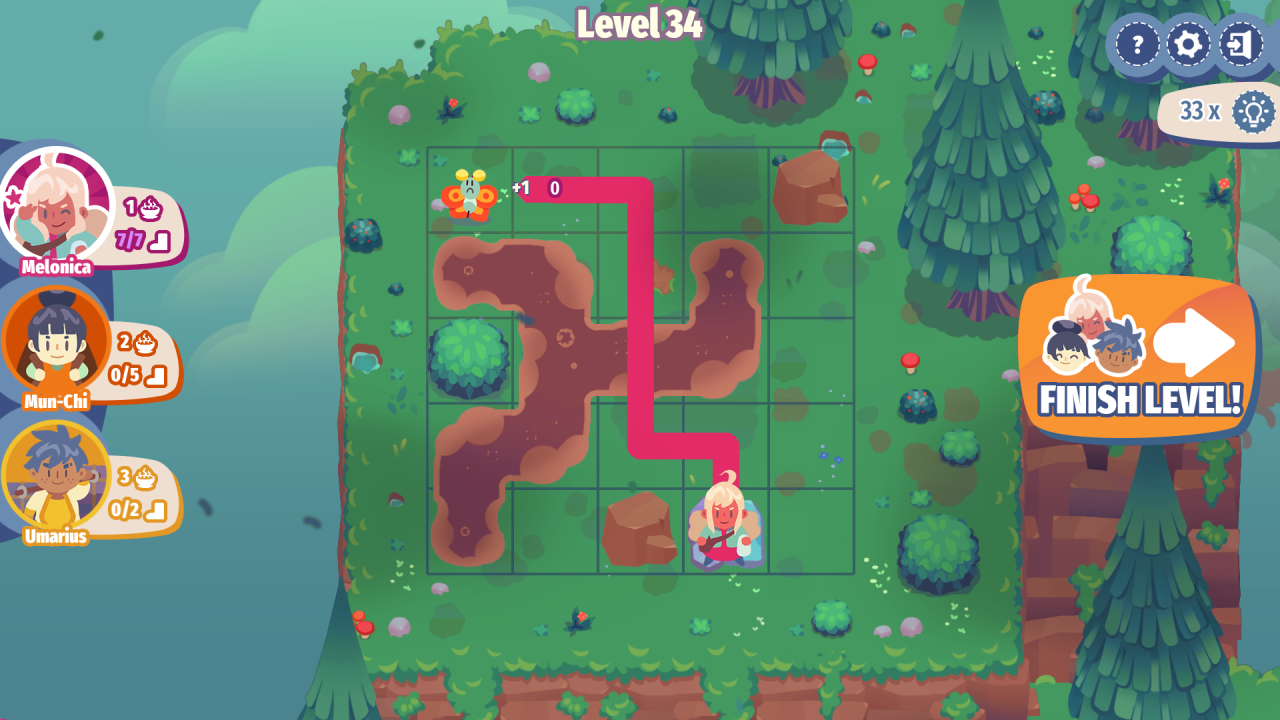This screenshot has width=1280, height=720.
Task: Open the settings gear
Action: (1189, 45)
